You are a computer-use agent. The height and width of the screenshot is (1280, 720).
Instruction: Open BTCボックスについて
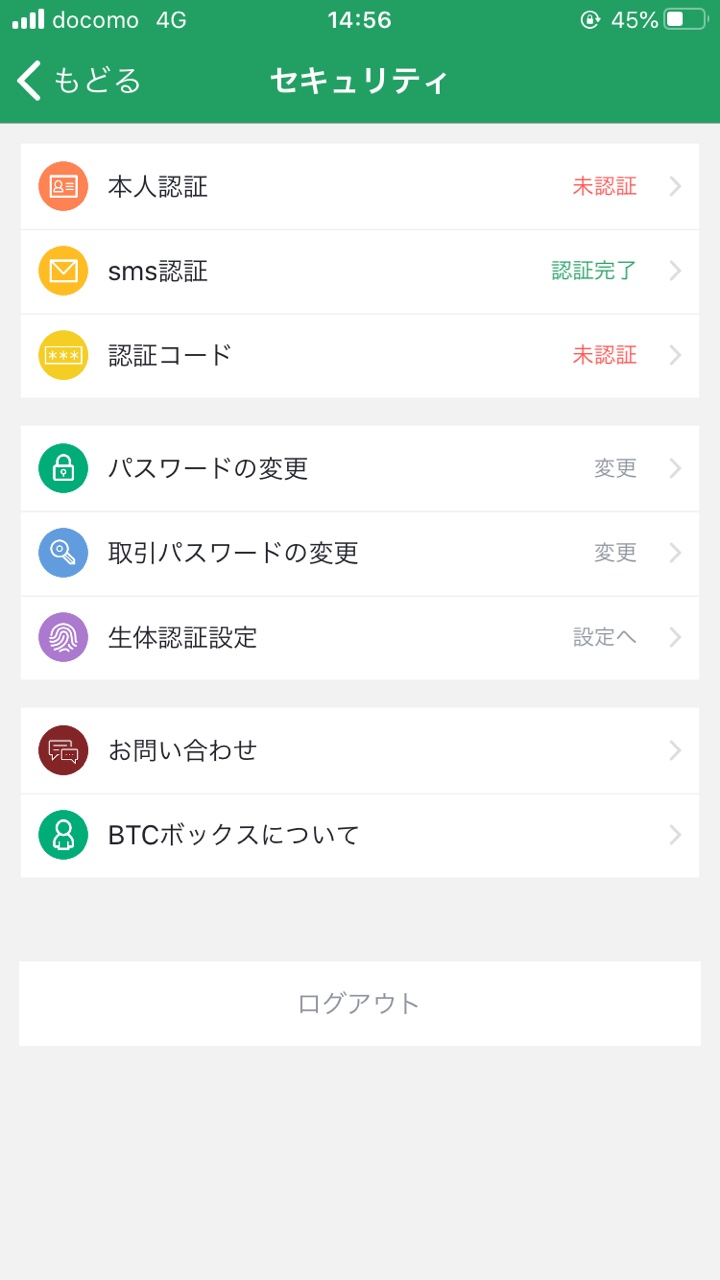[360, 835]
